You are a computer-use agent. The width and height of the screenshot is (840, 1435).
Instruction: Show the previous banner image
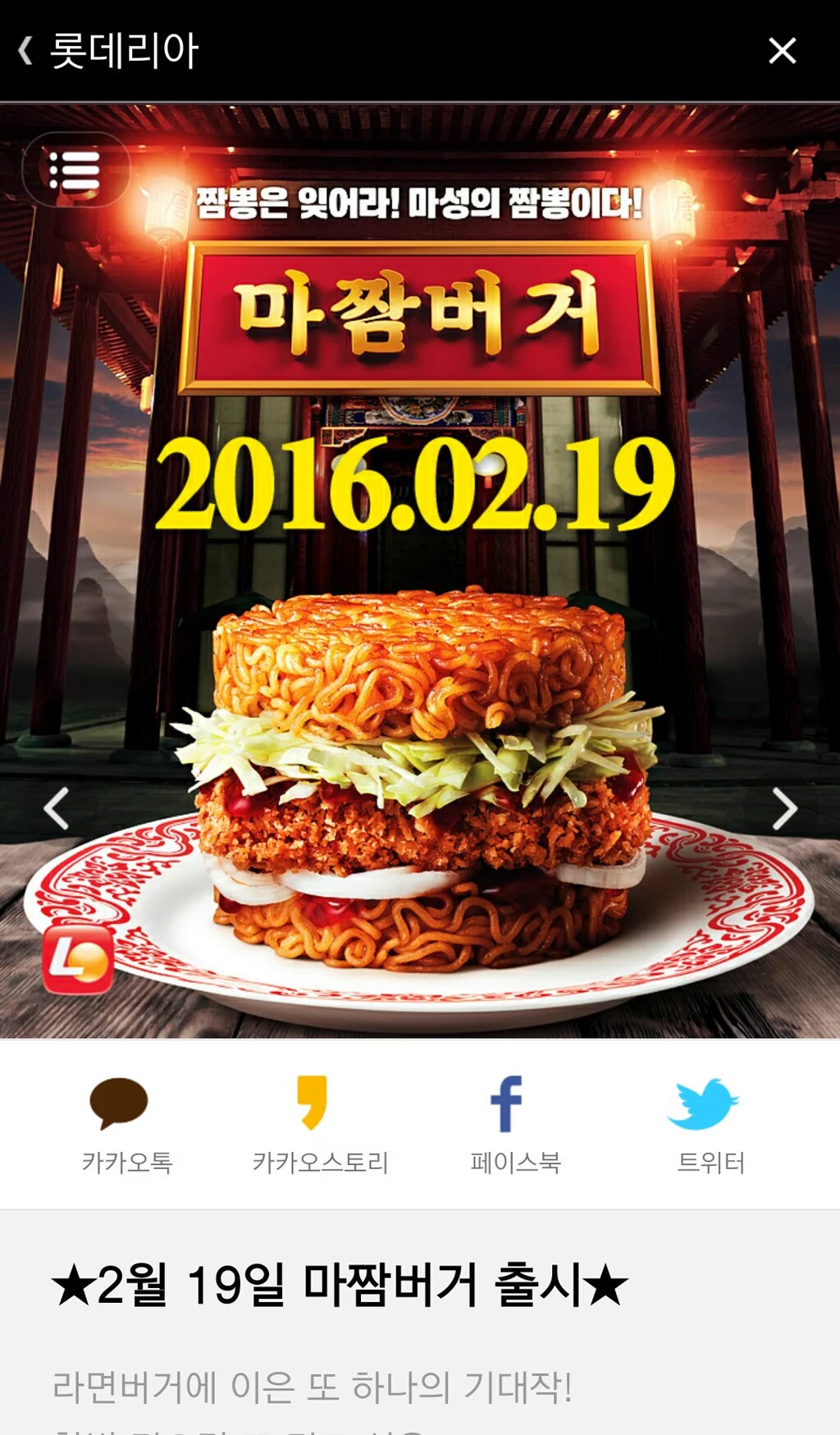56,809
